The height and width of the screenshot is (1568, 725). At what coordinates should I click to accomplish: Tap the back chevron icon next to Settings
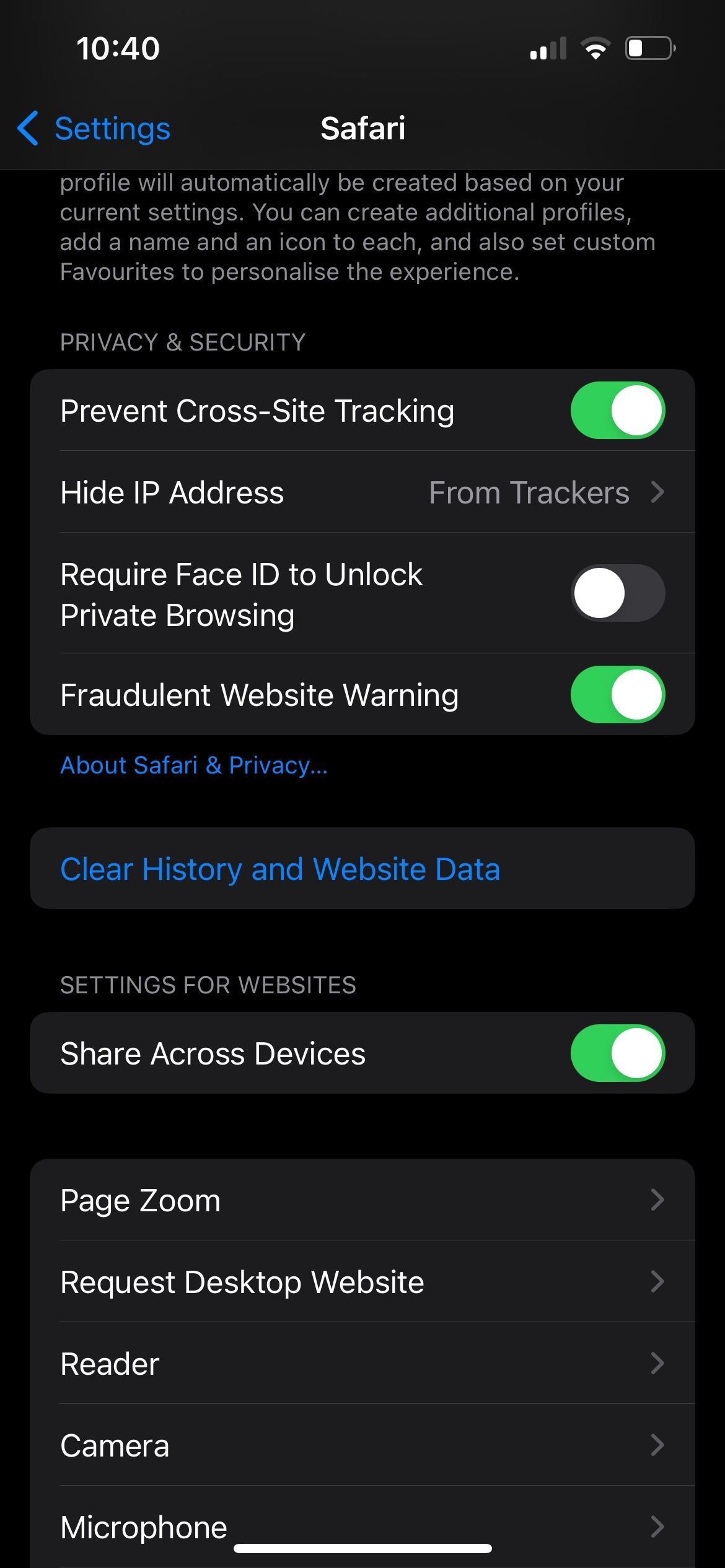coord(28,129)
